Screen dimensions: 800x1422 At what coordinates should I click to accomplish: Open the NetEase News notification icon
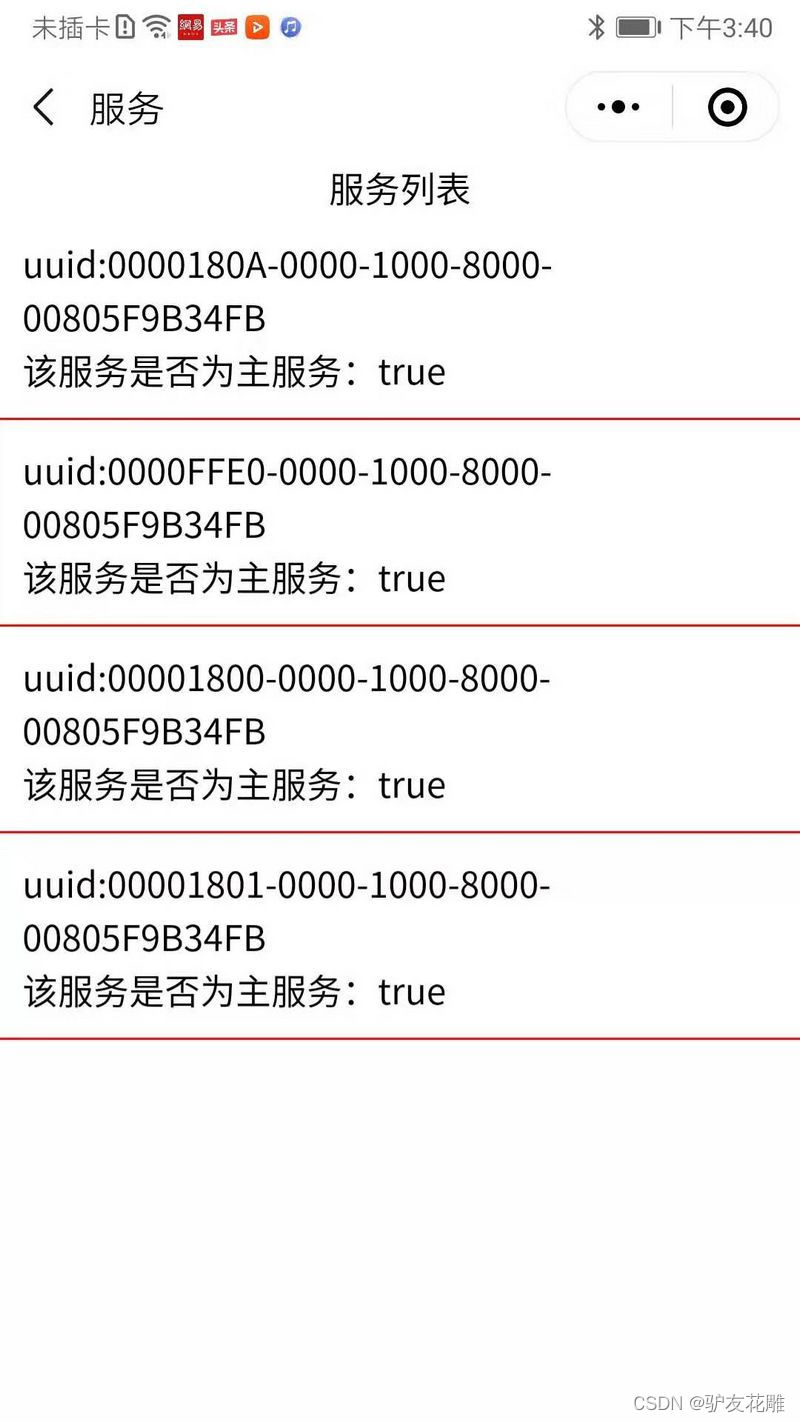(x=192, y=28)
